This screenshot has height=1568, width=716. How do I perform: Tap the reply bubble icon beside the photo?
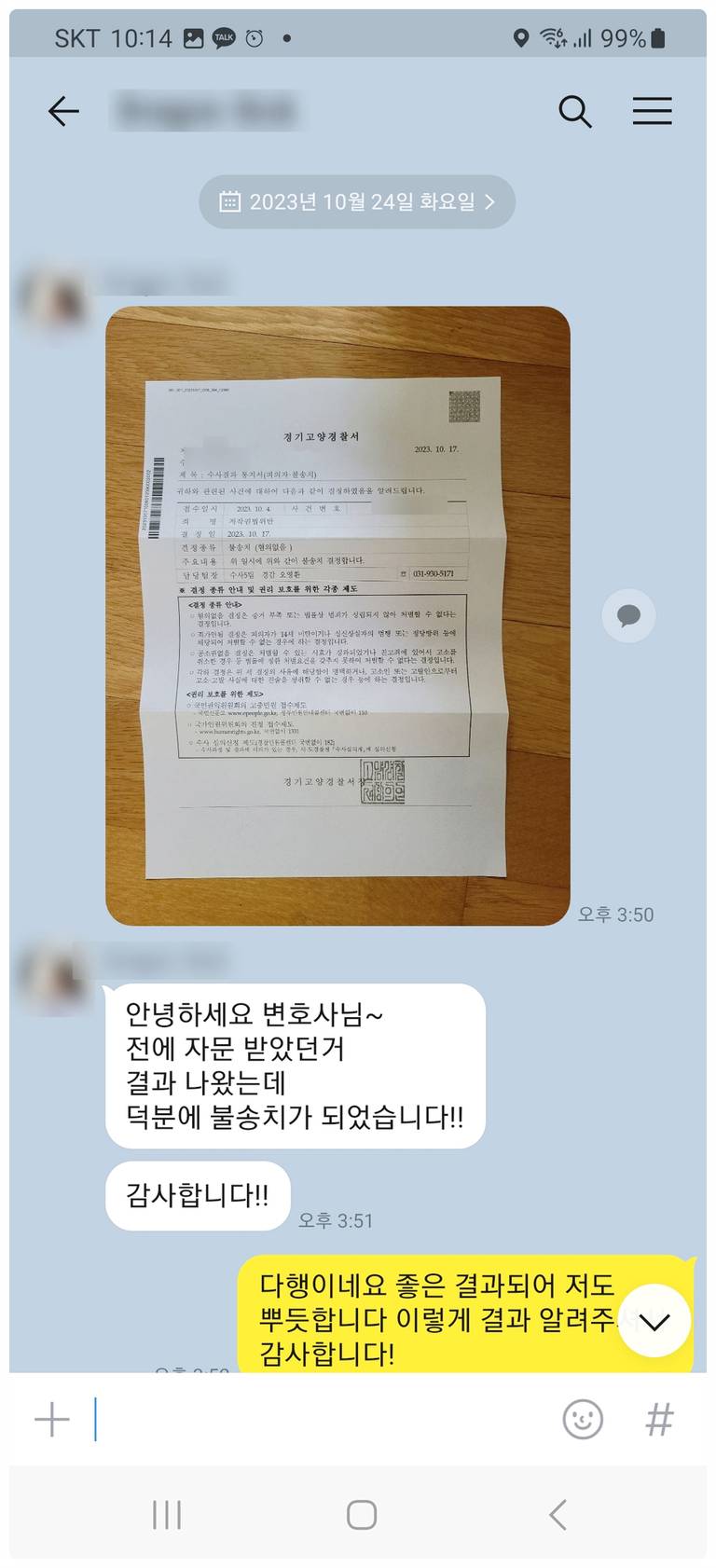628,615
